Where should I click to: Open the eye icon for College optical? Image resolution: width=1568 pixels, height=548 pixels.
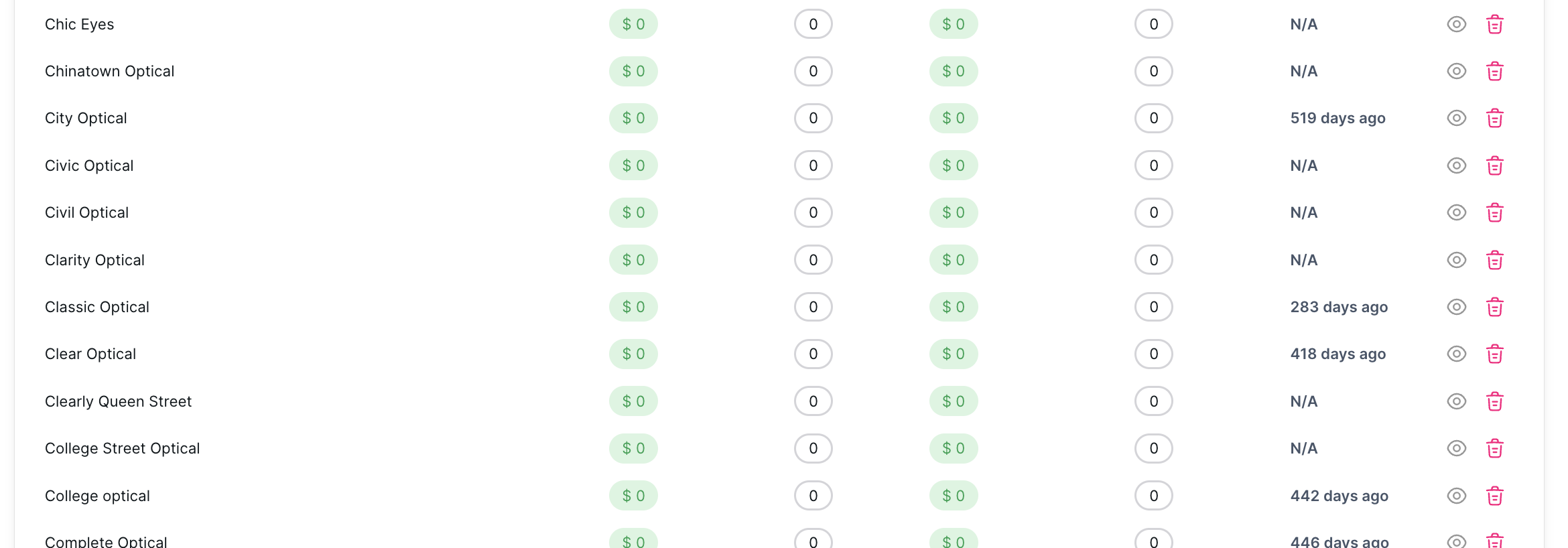click(x=1456, y=496)
